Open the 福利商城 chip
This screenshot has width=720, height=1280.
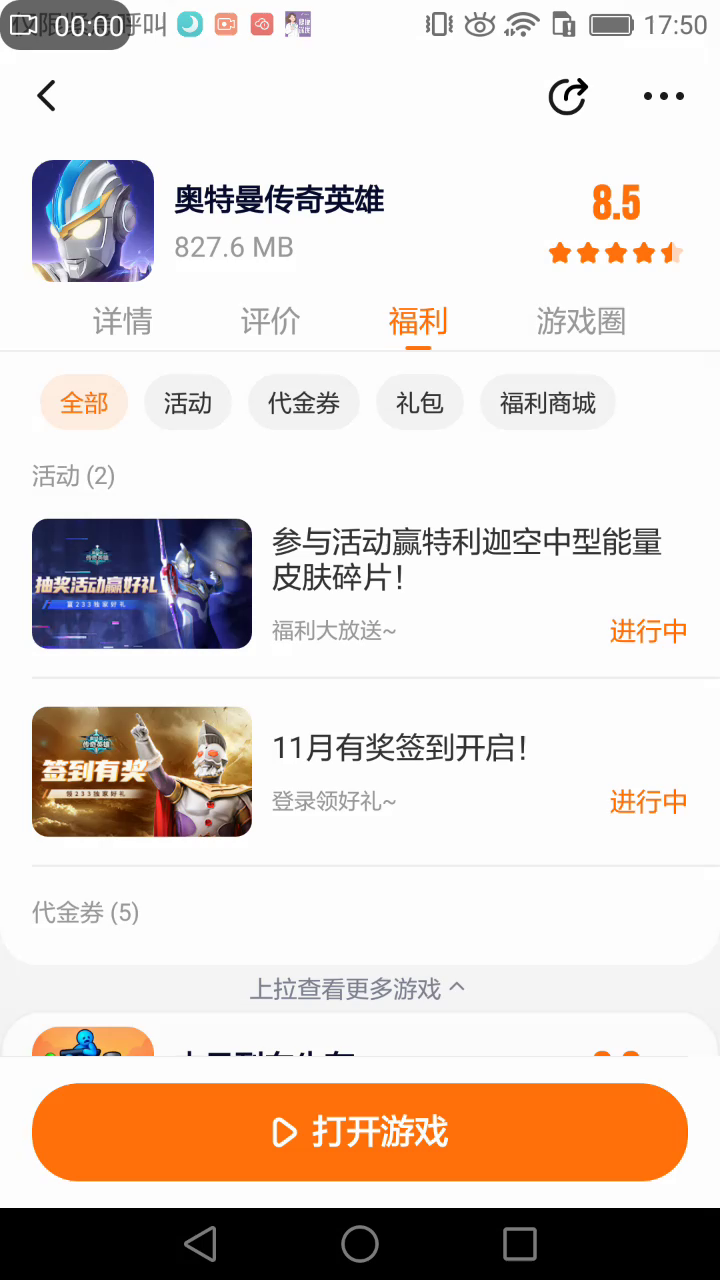tap(548, 403)
